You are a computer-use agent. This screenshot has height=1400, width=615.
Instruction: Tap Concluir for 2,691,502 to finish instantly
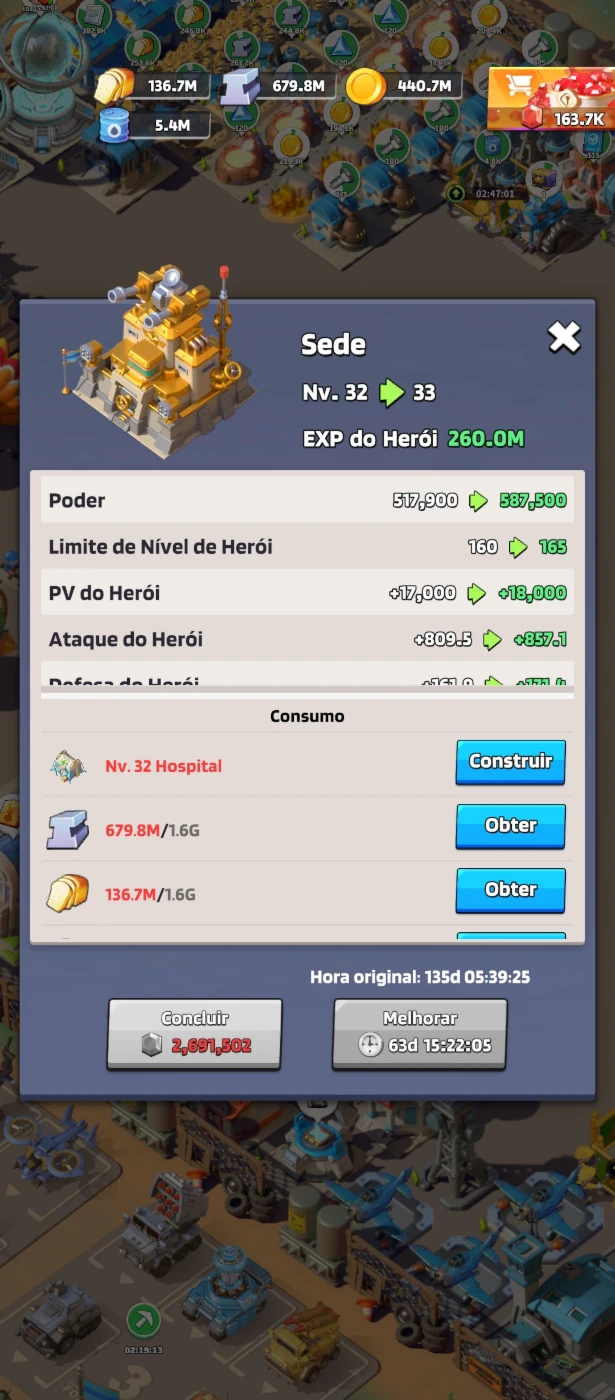coord(195,1034)
